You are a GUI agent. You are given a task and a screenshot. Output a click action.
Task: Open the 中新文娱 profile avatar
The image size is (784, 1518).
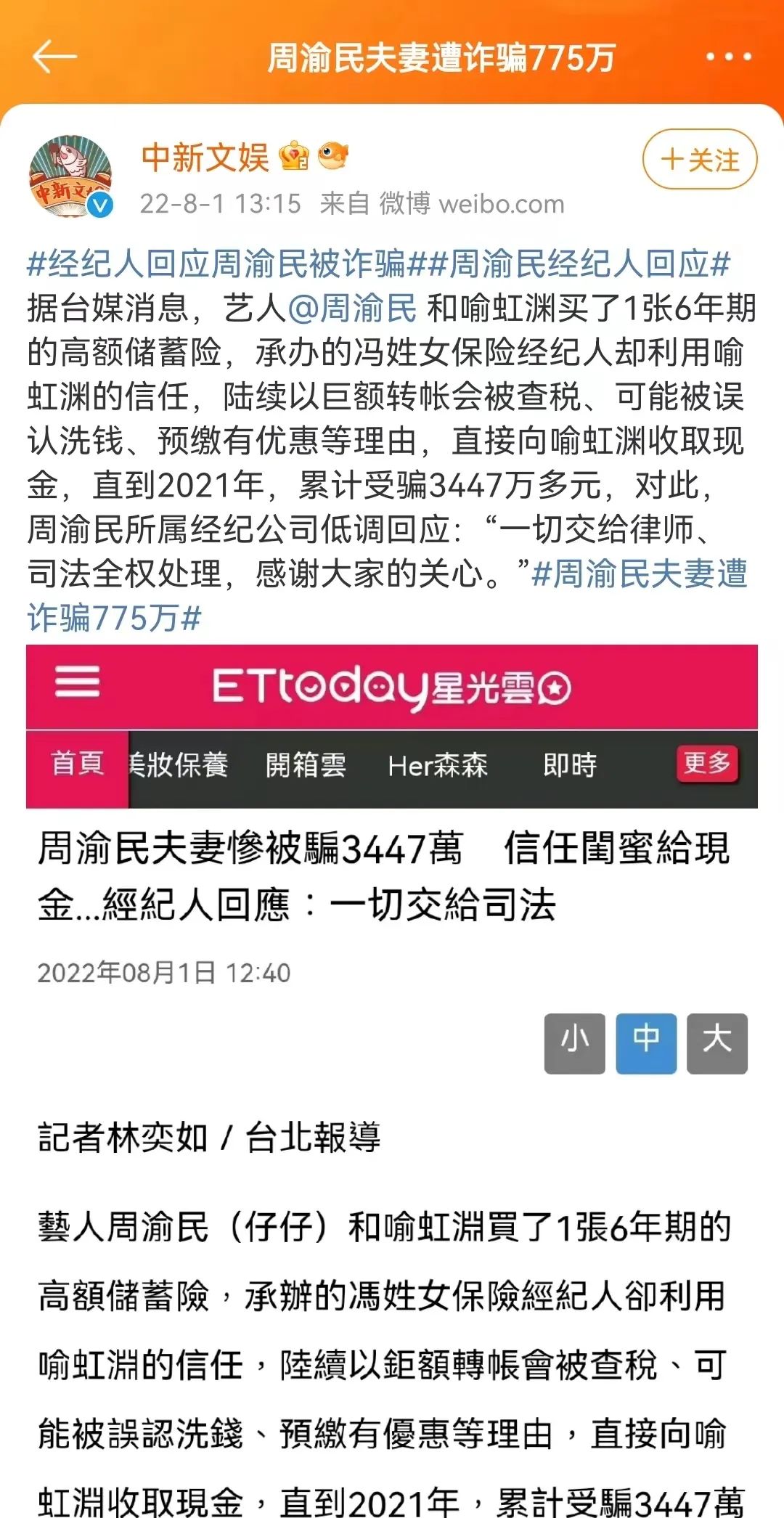[70, 176]
